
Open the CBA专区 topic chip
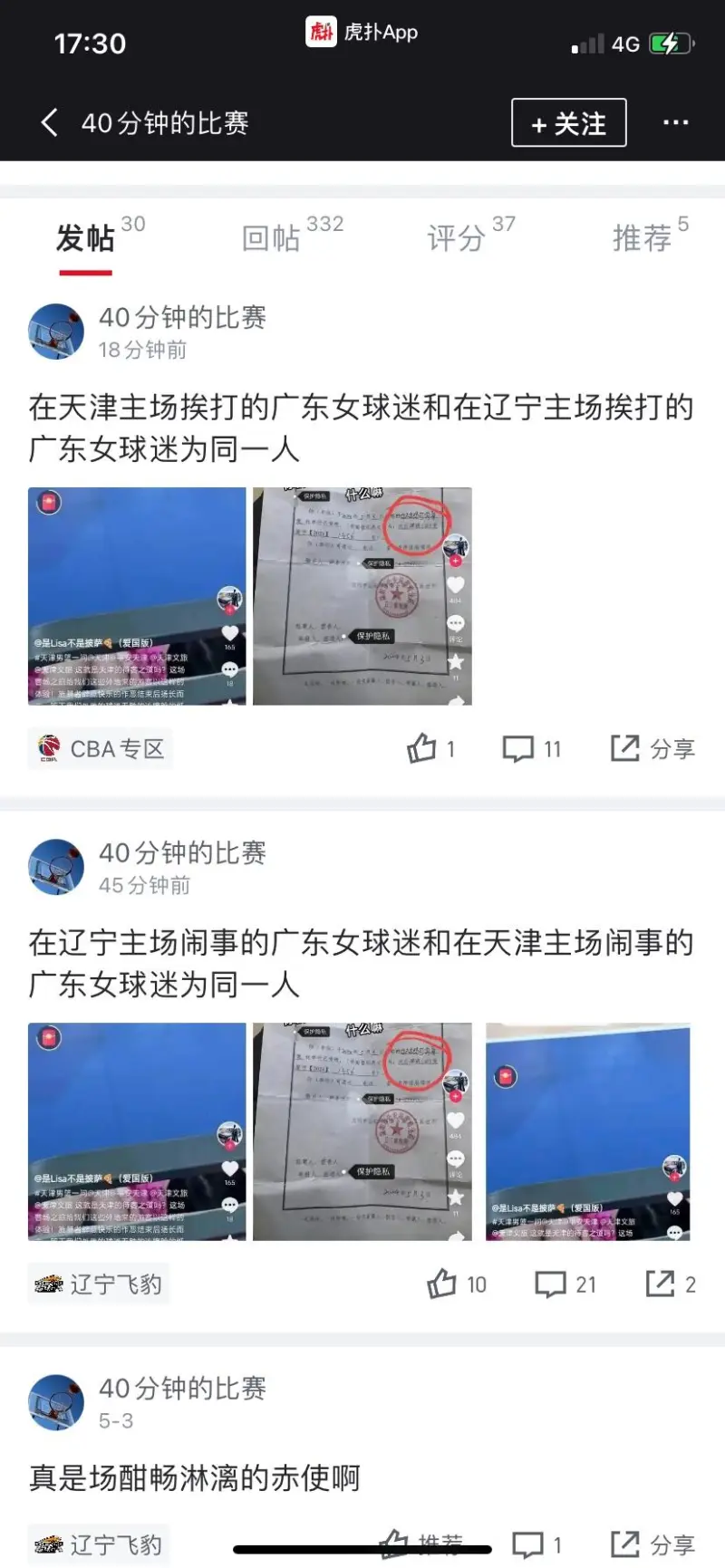(101, 749)
